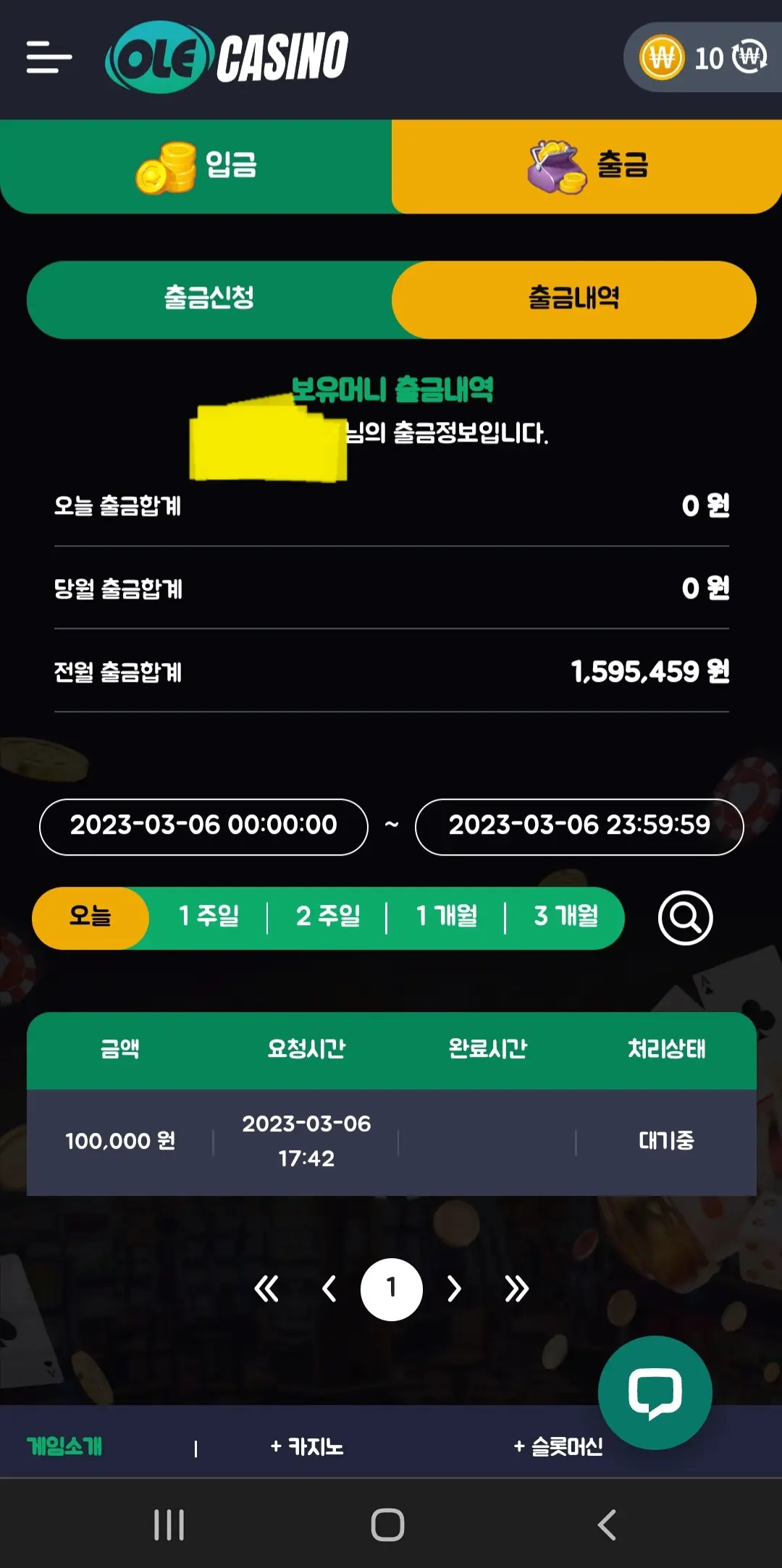782x1568 pixels.
Task: Go to the next page arrow
Action: tap(454, 1289)
